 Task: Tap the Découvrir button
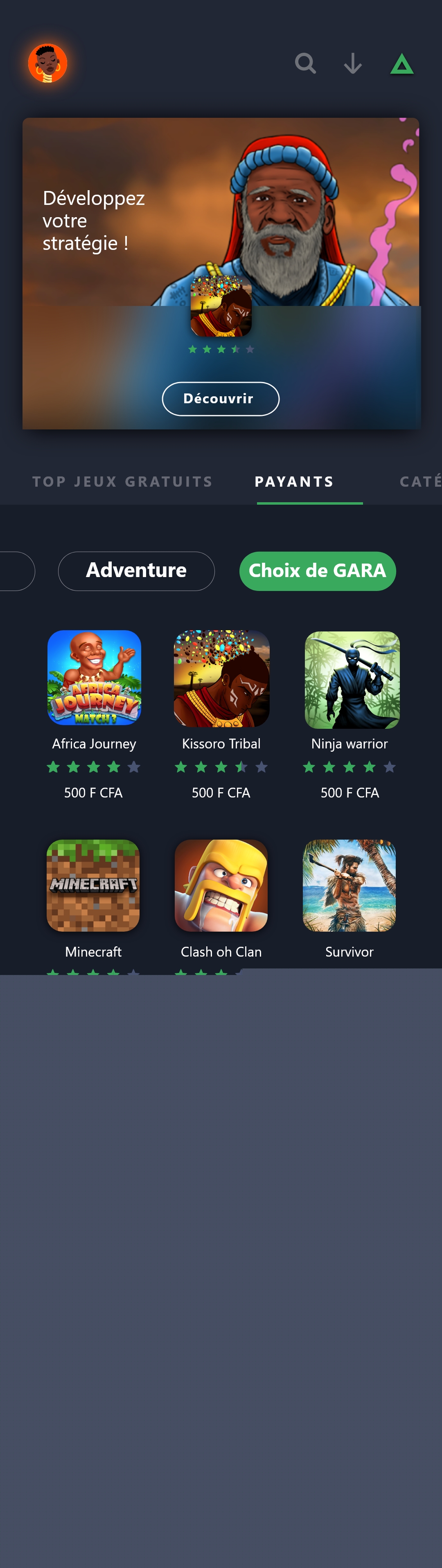[221, 399]
